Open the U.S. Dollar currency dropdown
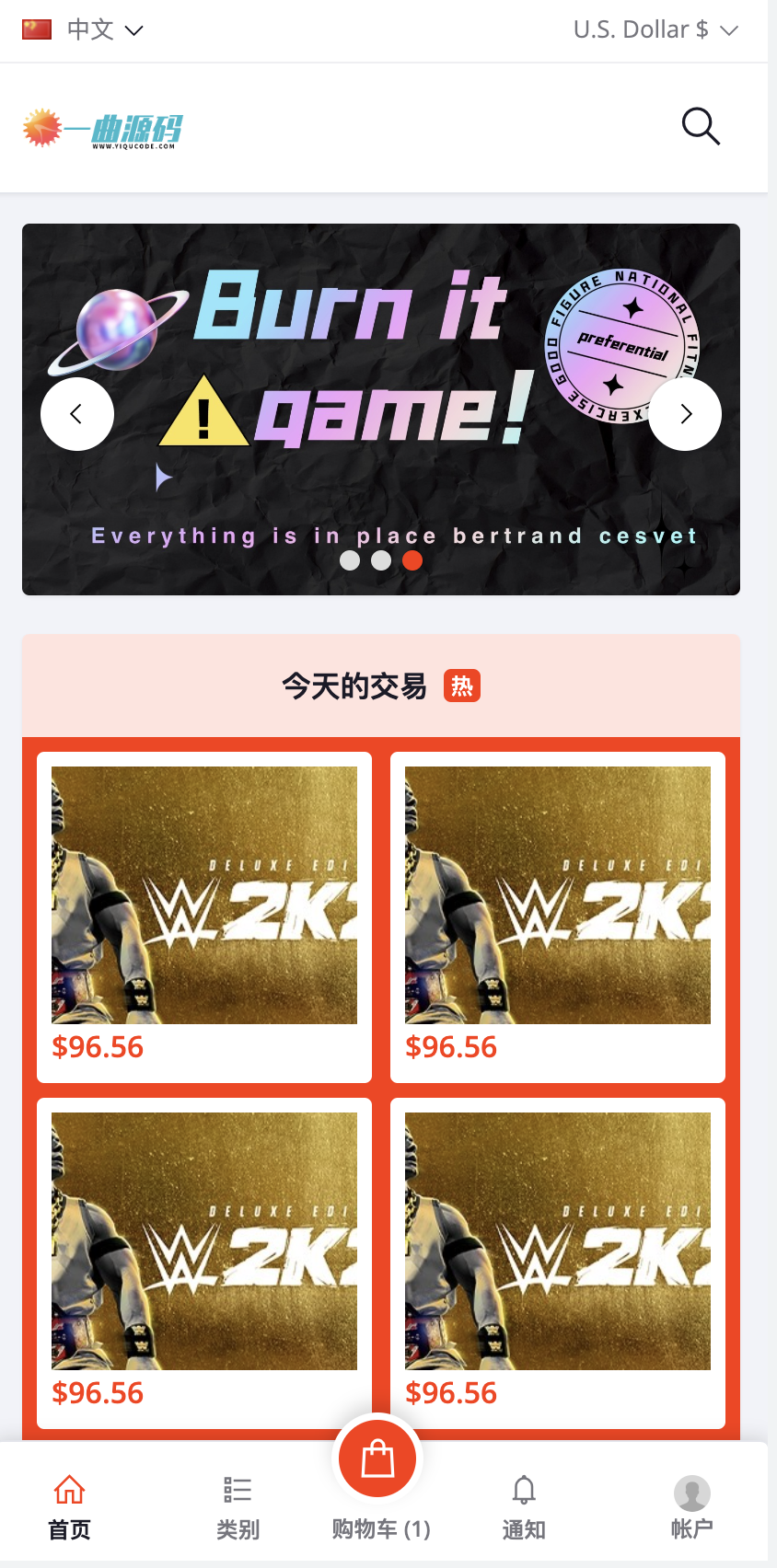The height and width of the screenshot is (1568, 777). [x=655, y=30]
